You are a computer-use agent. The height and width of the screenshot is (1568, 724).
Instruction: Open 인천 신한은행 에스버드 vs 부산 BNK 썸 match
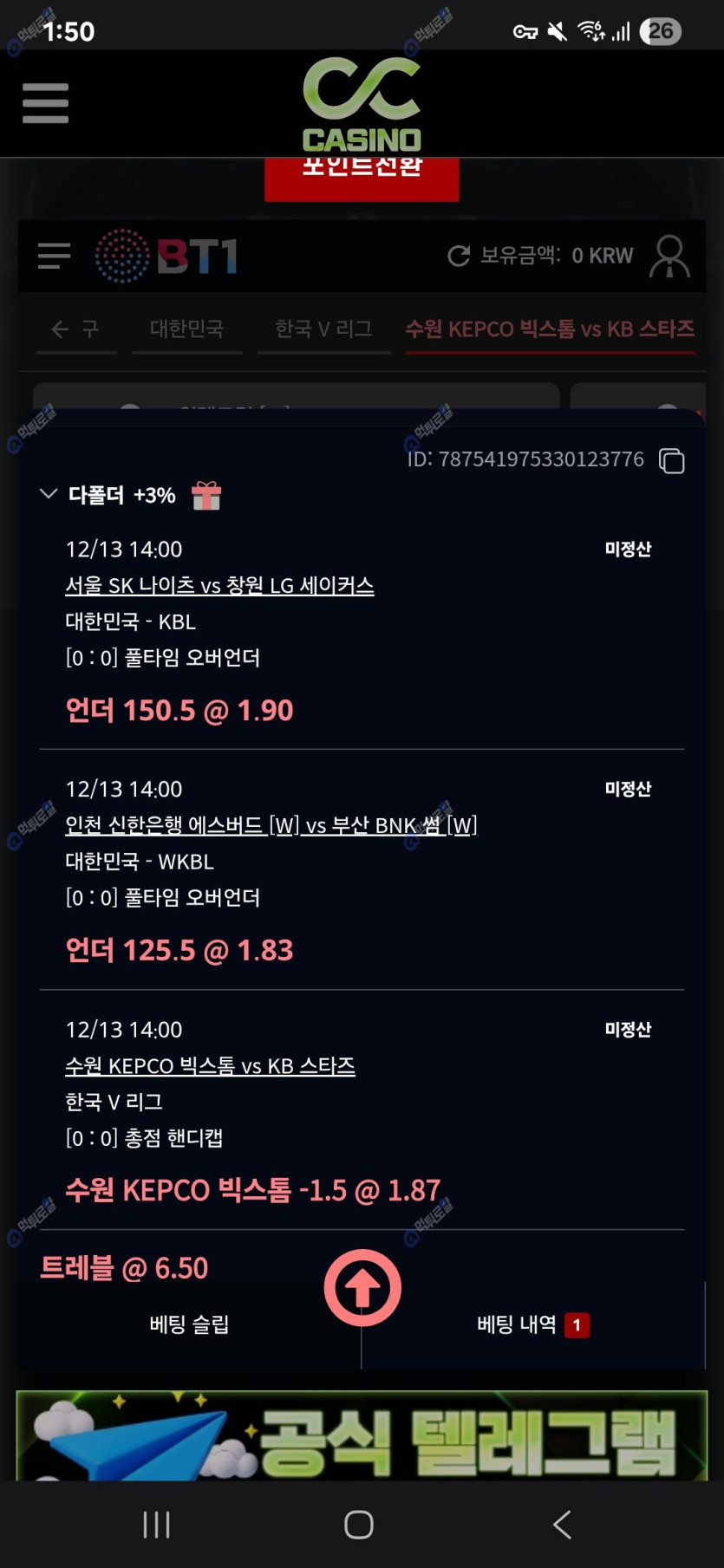271,825
